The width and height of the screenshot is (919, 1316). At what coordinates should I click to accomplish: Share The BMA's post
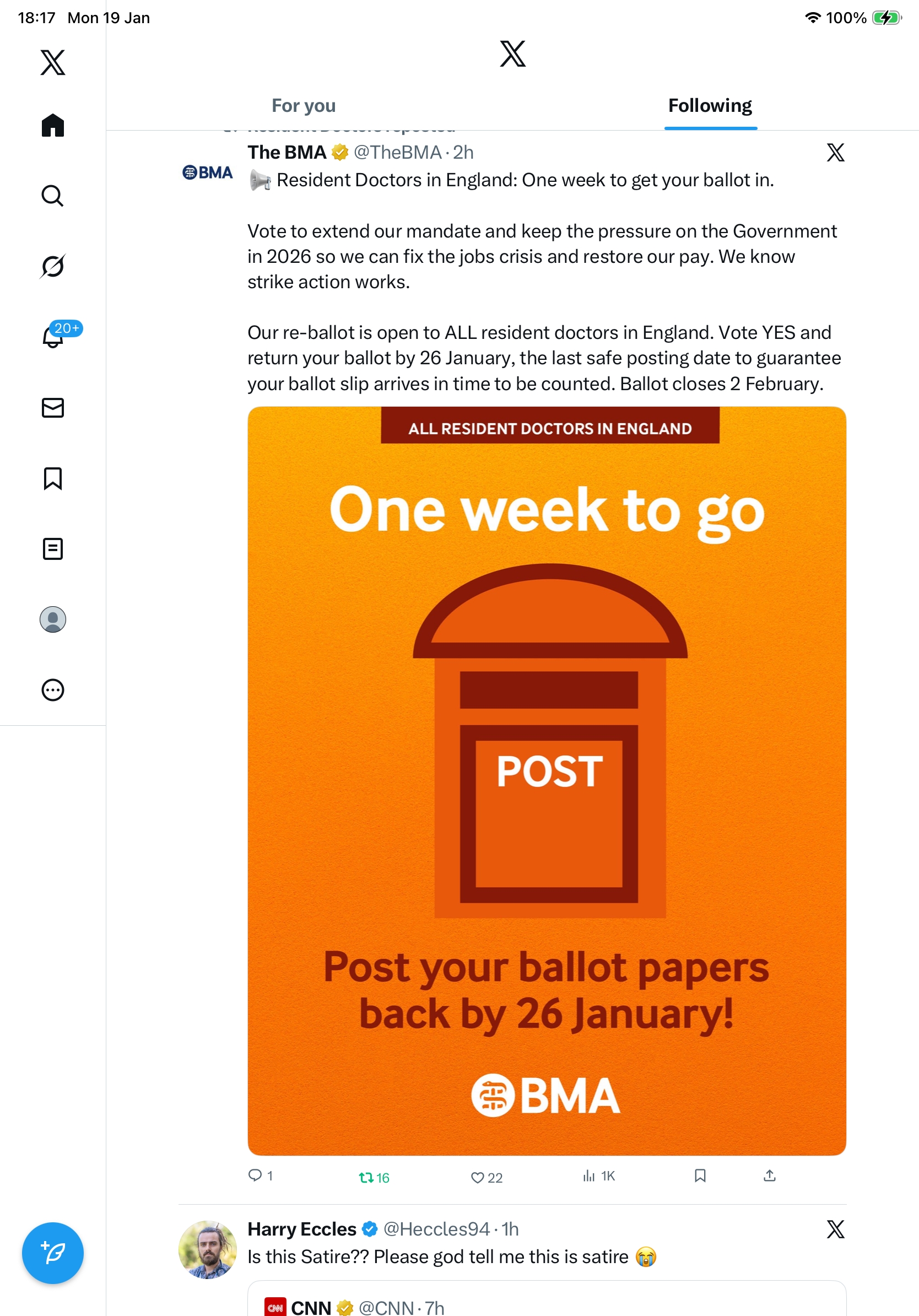pyautogui.click(x=770, y=1175)
